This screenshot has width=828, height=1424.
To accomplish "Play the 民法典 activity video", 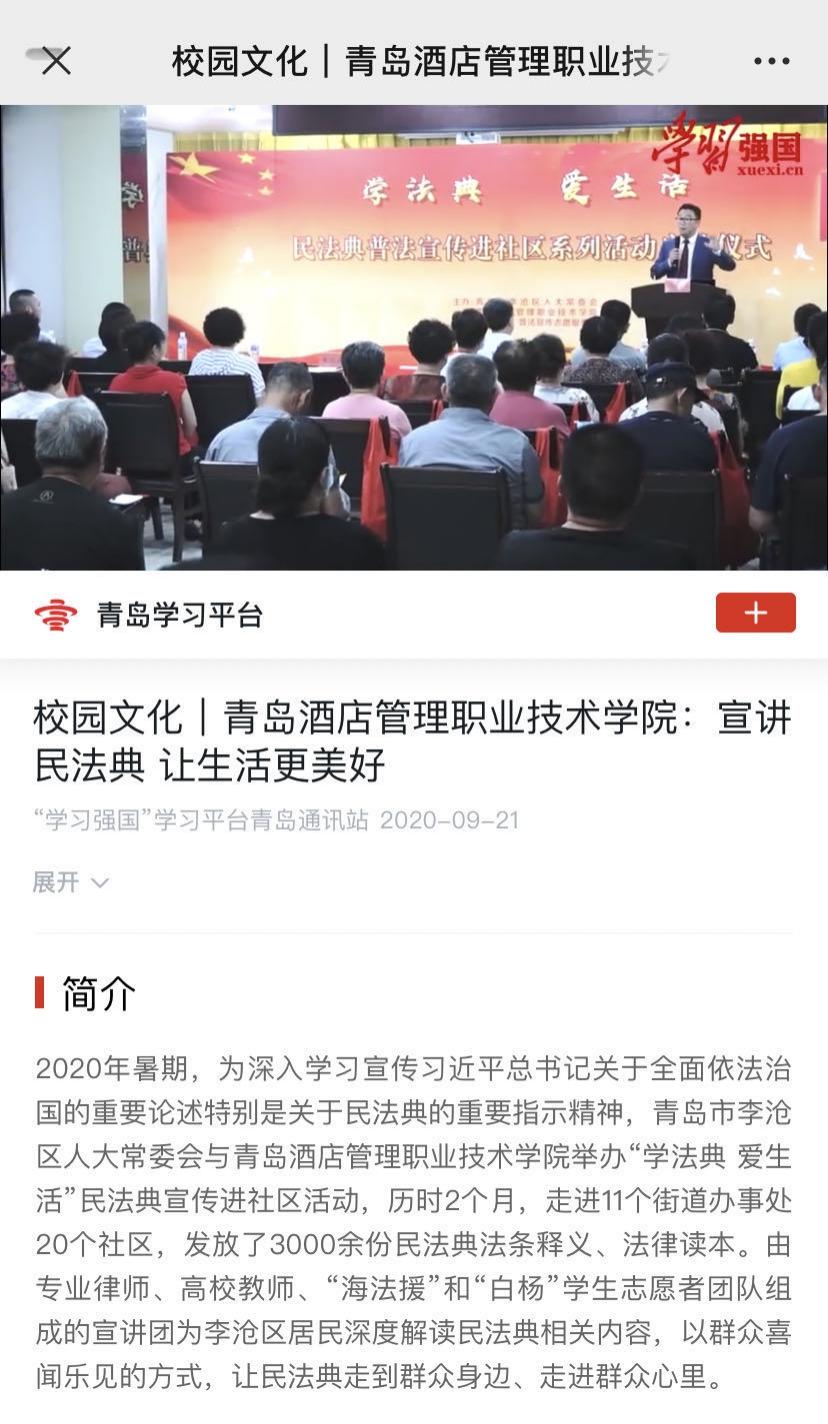I will (x=414, y=337).
